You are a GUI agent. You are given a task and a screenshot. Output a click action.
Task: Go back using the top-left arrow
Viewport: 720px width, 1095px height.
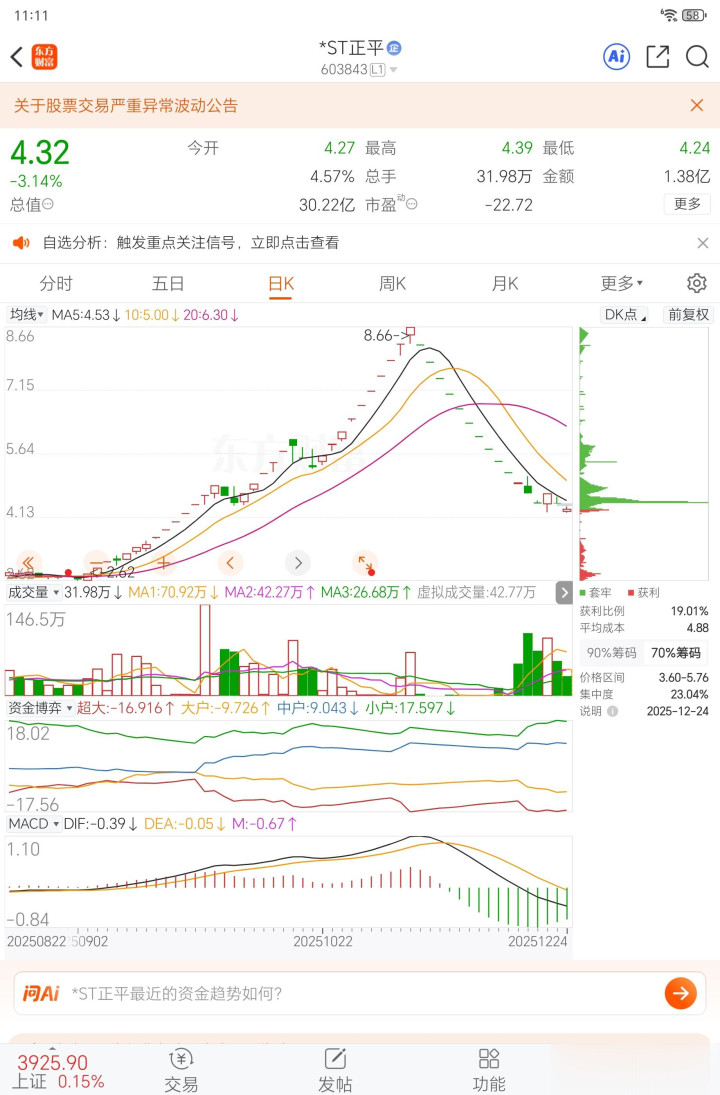click(x=17, y=57)
